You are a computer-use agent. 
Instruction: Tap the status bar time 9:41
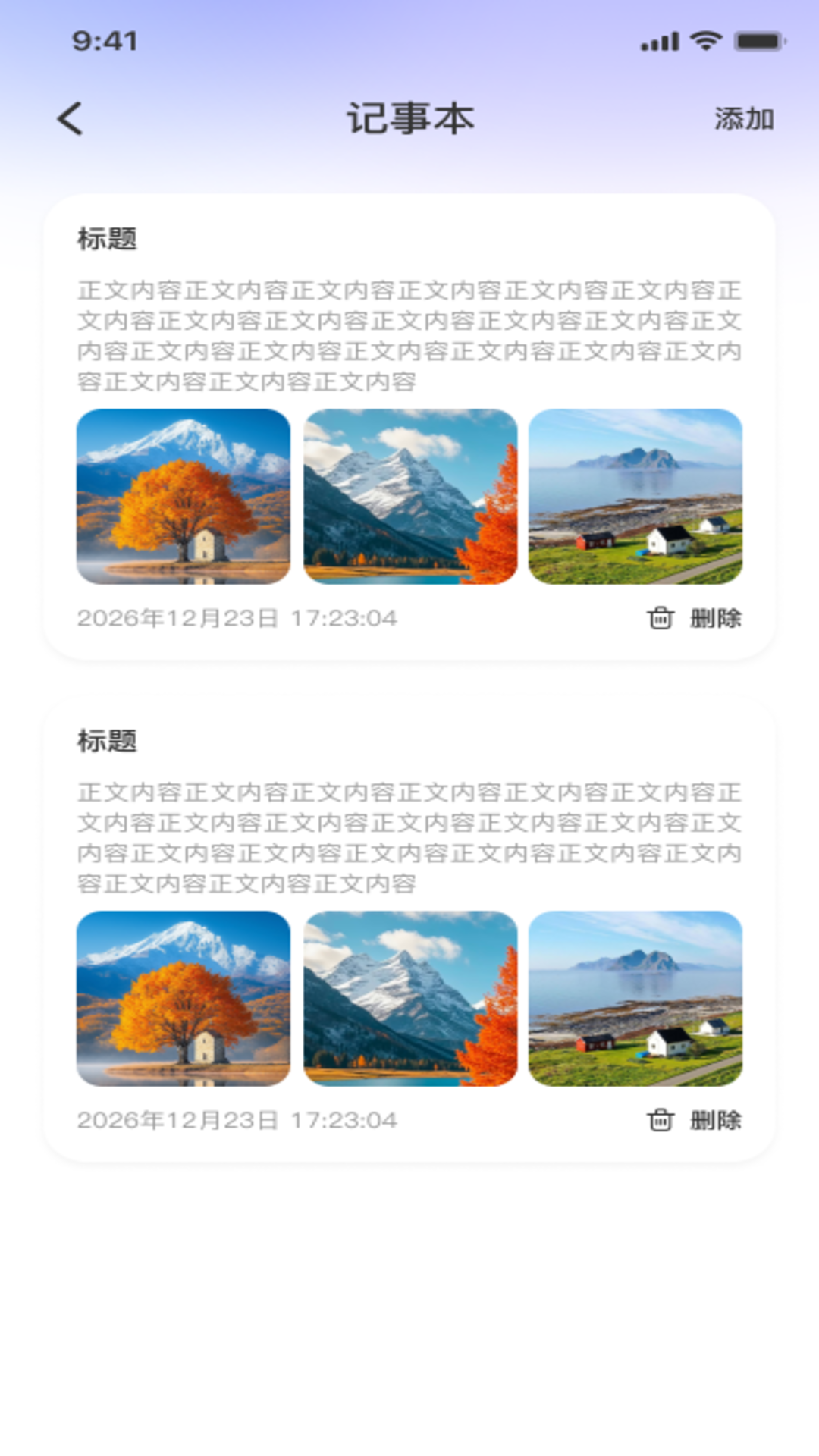click(x=104, y=42)
